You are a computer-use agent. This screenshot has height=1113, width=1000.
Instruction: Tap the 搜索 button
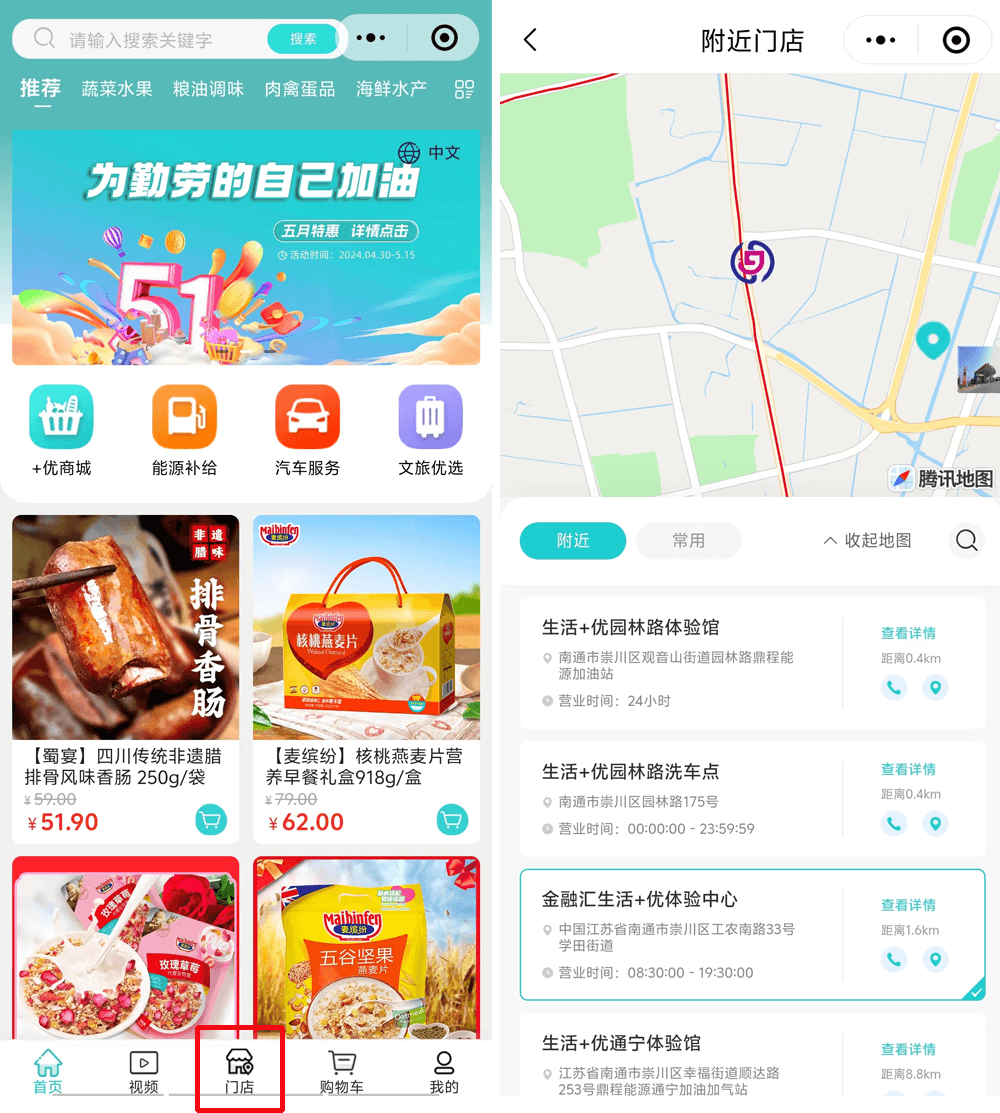click(303, 39)
